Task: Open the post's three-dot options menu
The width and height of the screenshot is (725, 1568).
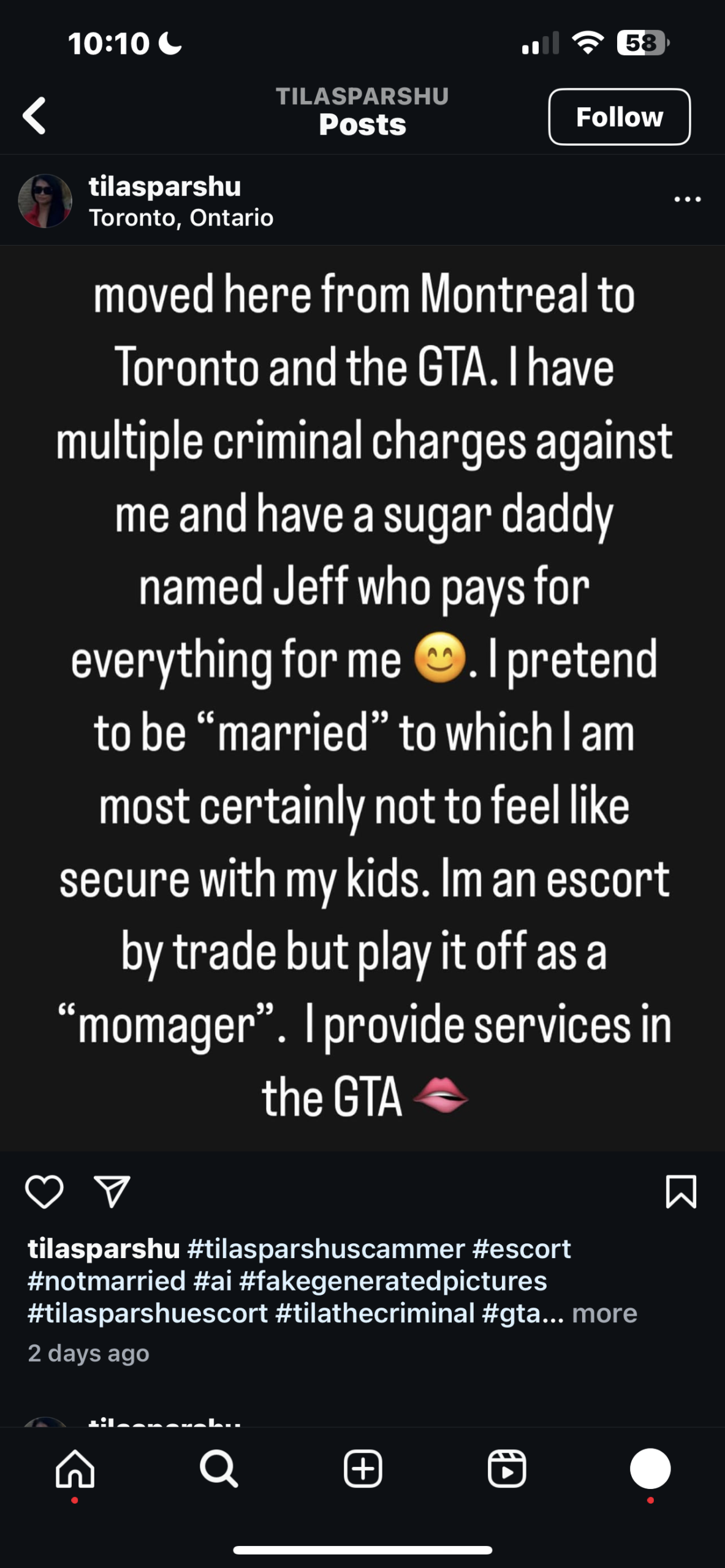Action: click(x=687, y=200)
